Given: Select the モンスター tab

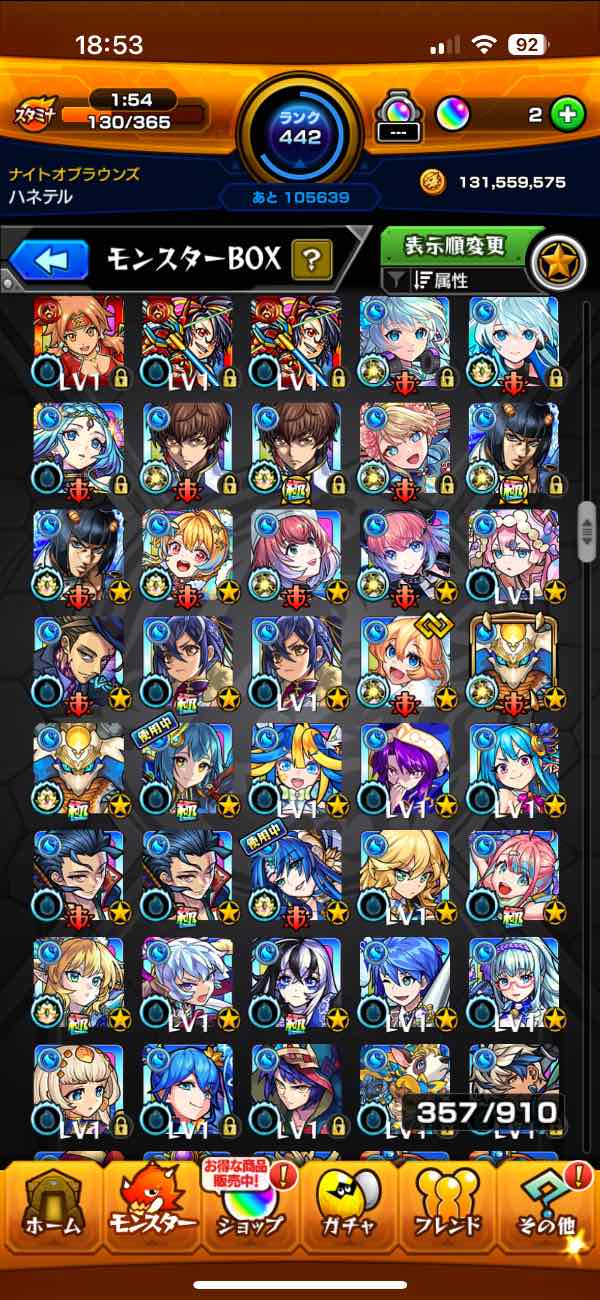Looking at the screenshot, I should tap(151, 1209).
